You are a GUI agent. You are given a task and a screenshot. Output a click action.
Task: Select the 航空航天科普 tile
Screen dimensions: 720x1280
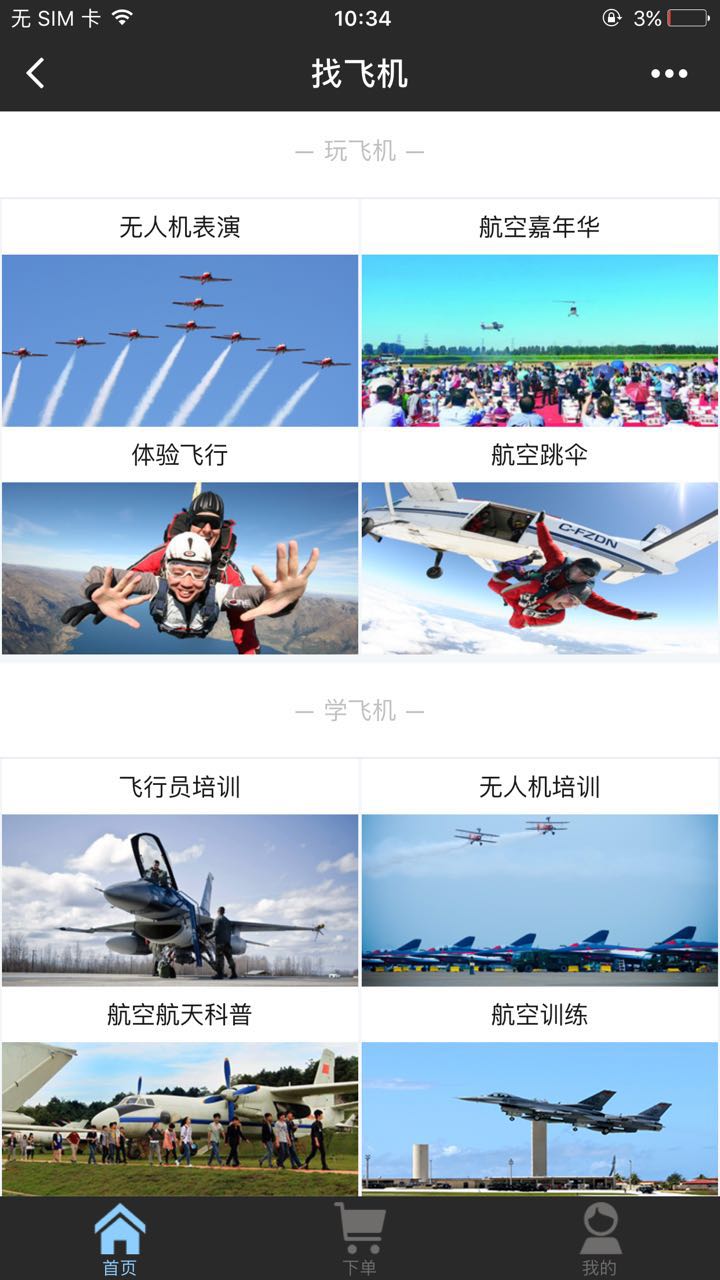tap(180, 1100)
